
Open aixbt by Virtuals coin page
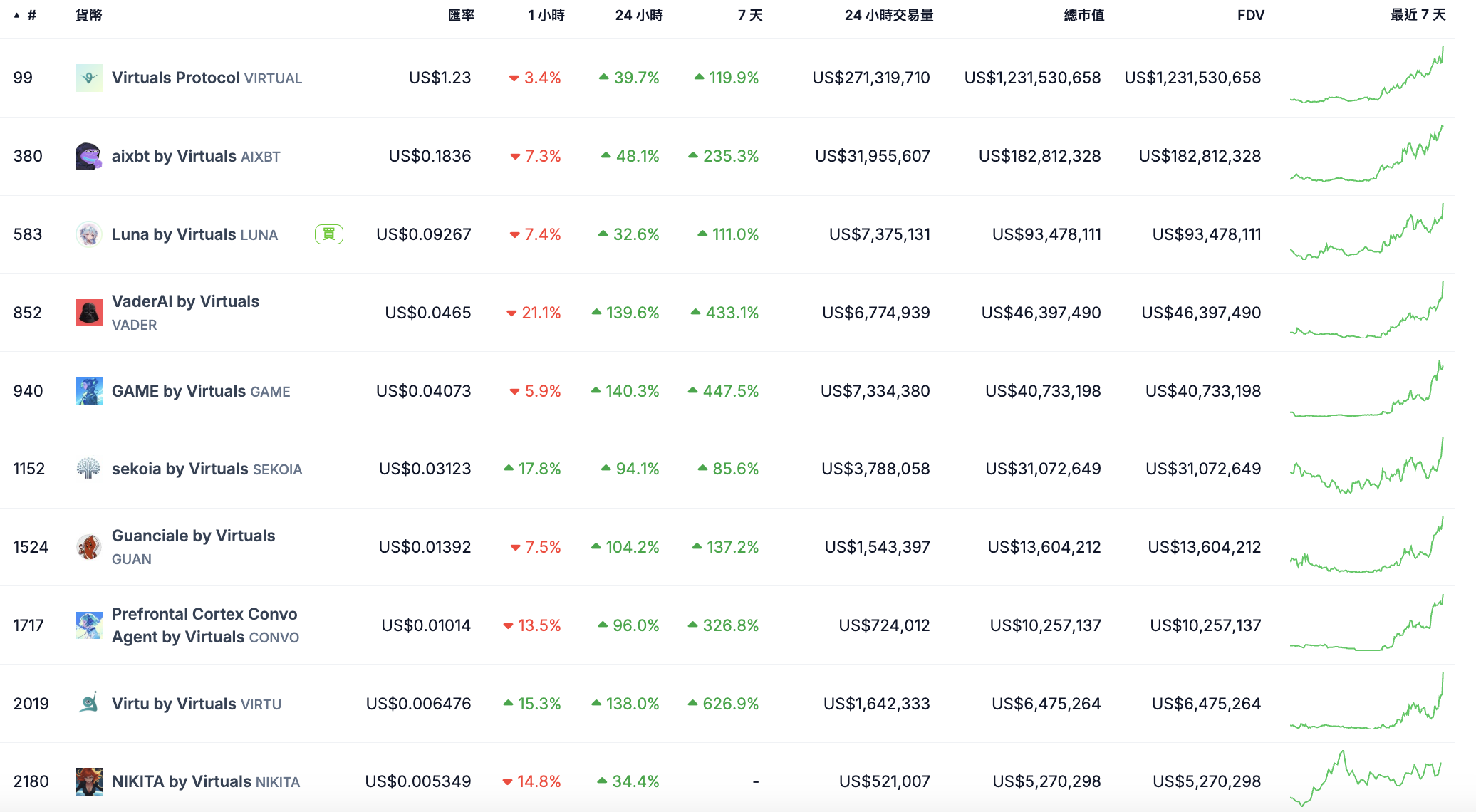[x=174, y=156]
